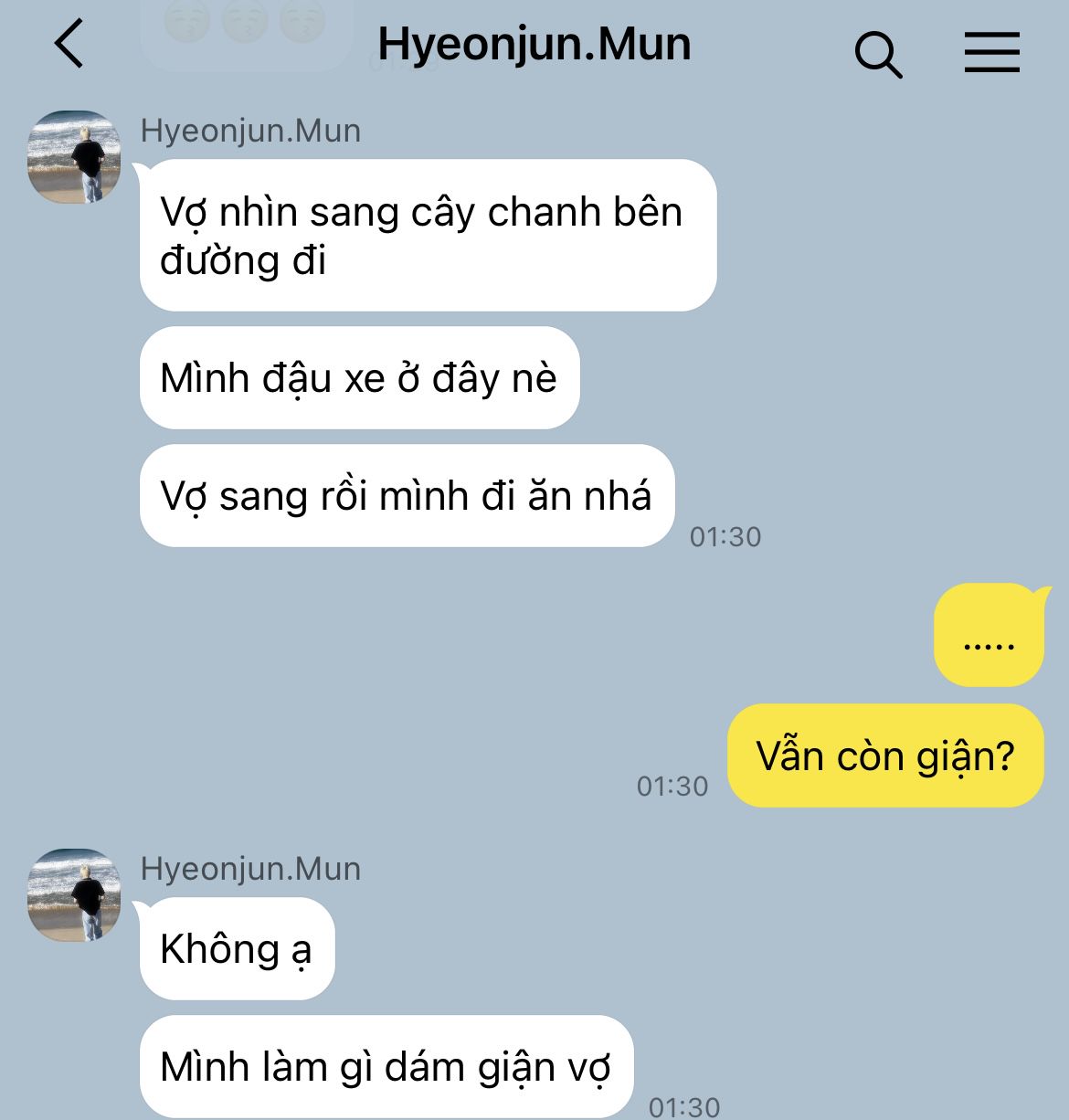
Task: Open Hyeonjun.Mun's profile photo above the lemon tree message
Action: point(75,157)
